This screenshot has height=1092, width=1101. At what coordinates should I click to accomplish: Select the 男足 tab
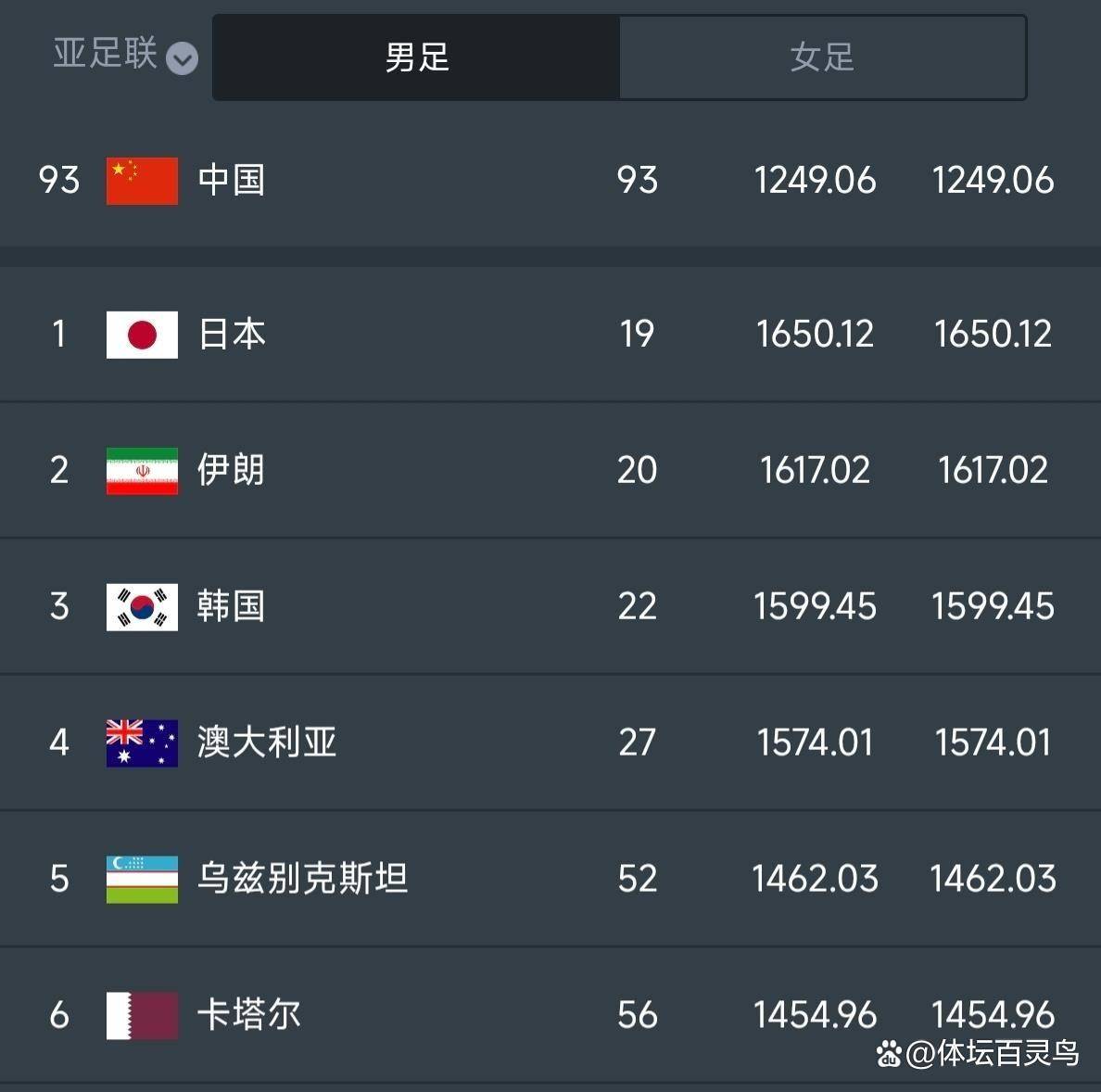416,57
